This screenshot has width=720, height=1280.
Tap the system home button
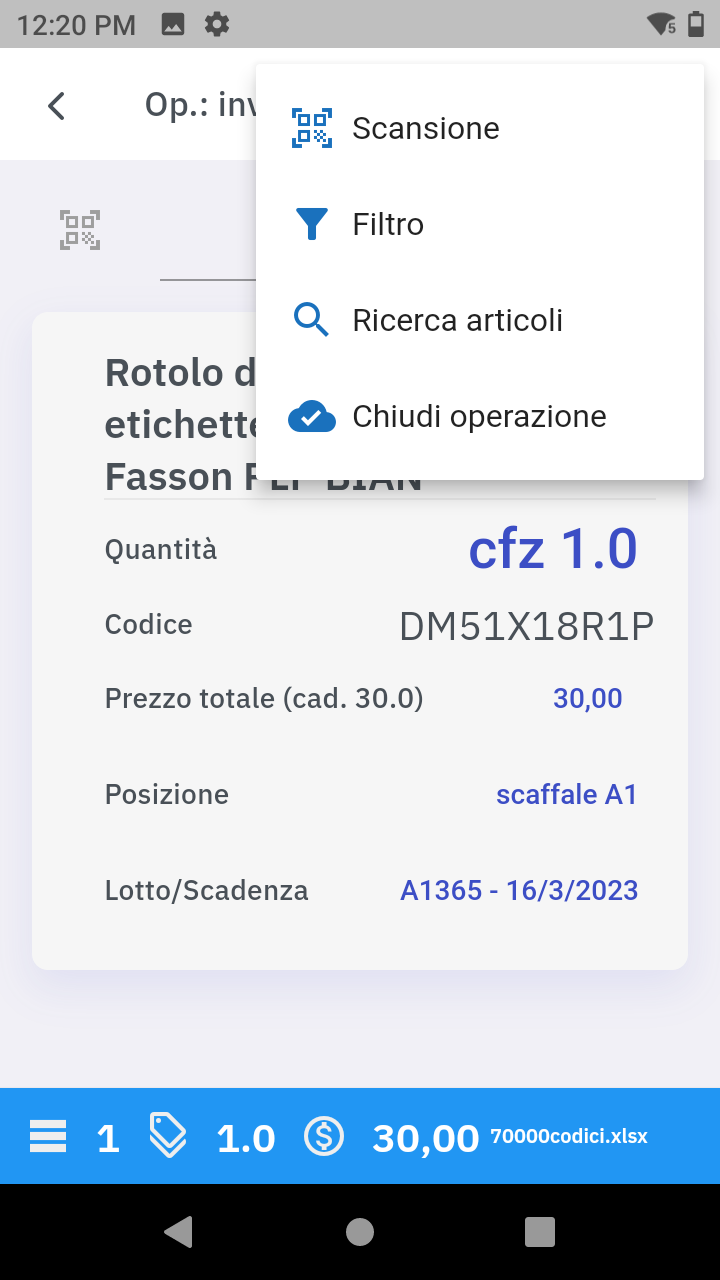tap(360, 1232)
